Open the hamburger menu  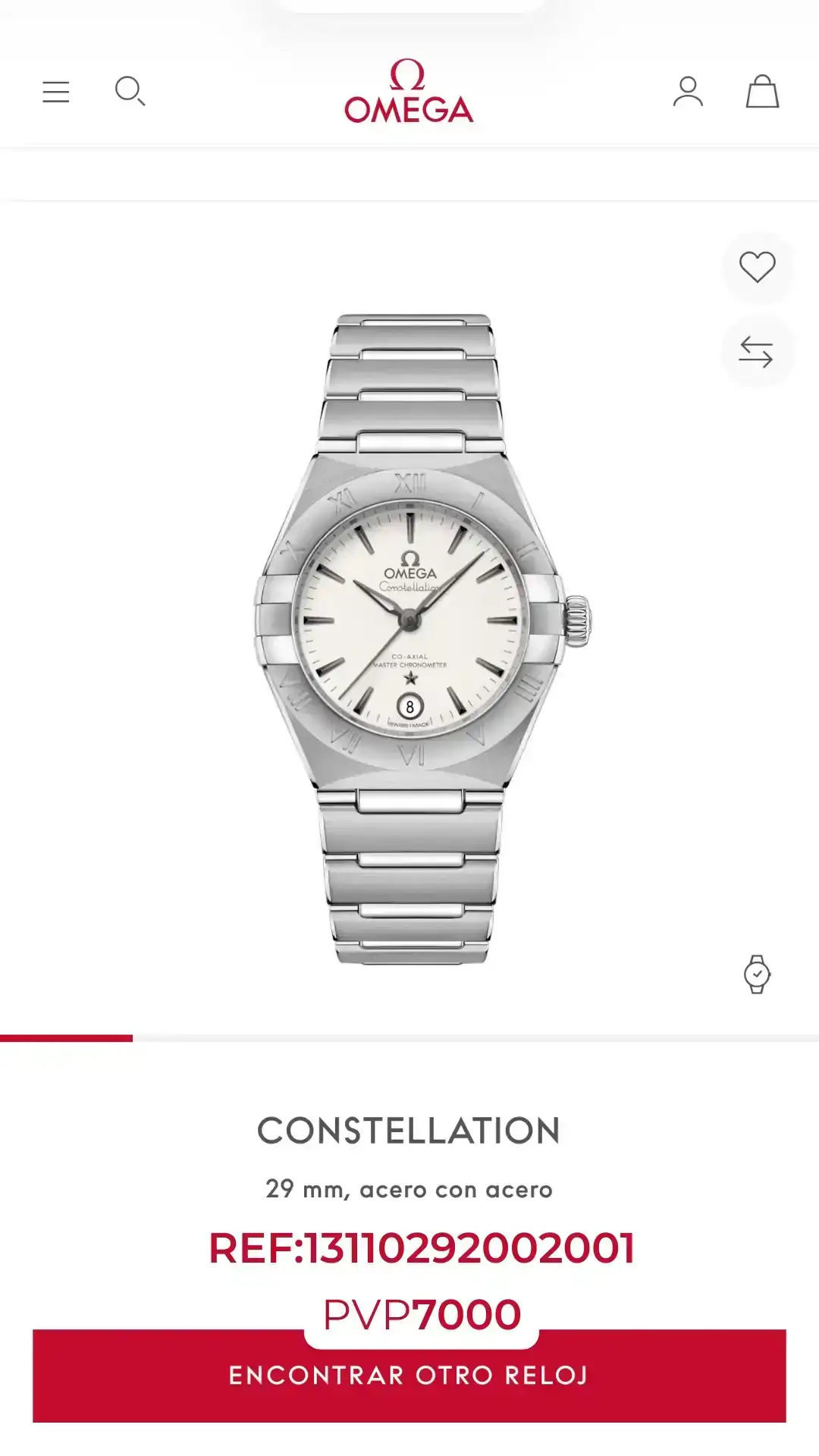(55, 93)
